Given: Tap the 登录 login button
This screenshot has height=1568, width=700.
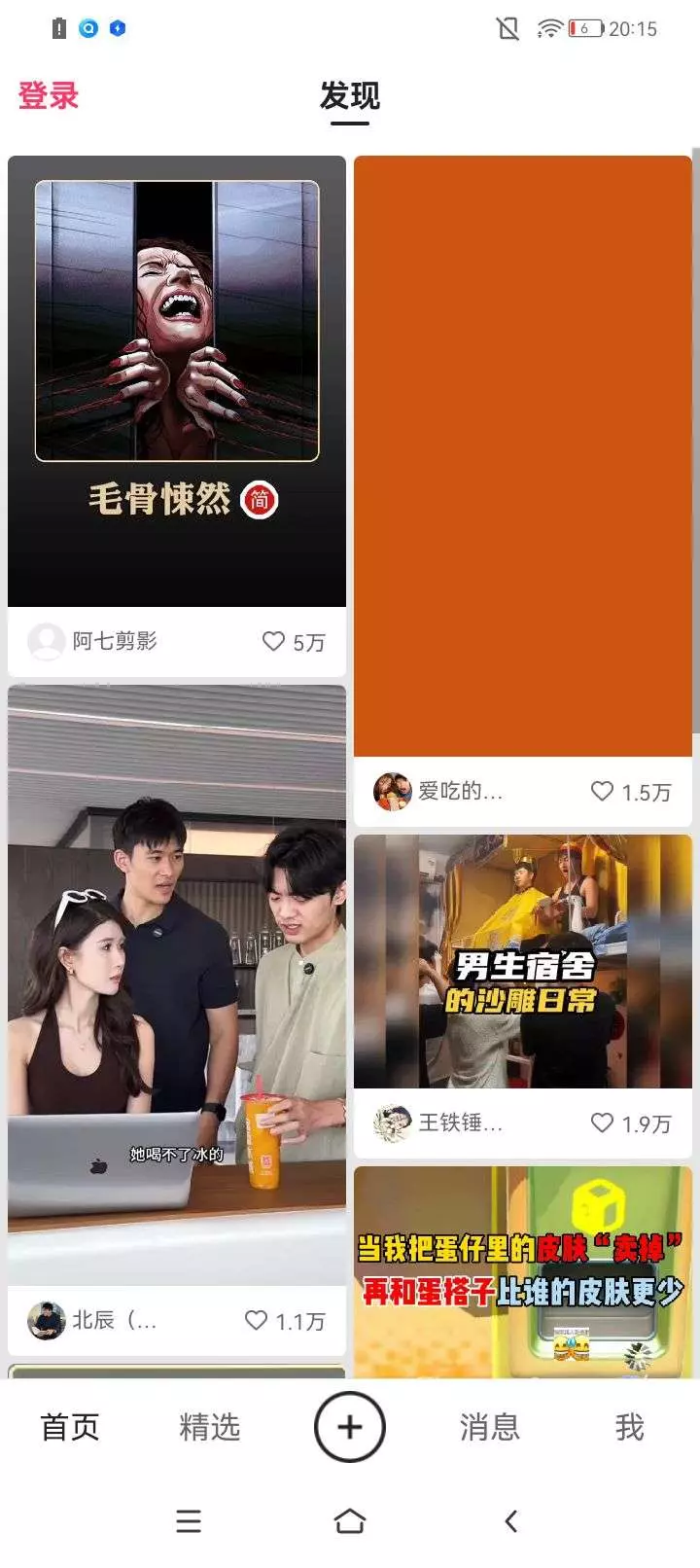Looking at the screenshot, I should 49,95.
